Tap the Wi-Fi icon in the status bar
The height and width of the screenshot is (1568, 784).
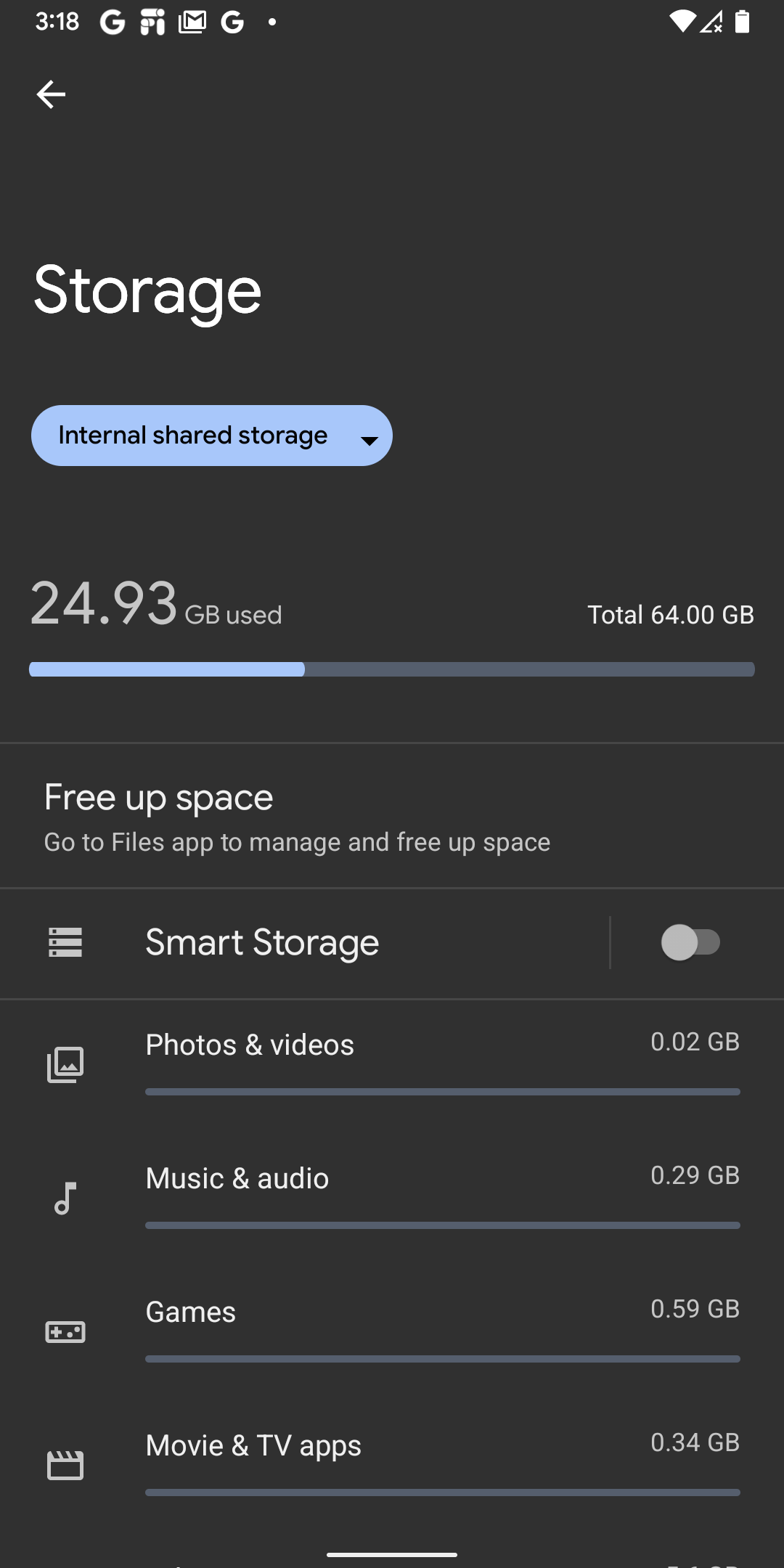(683, 23)
